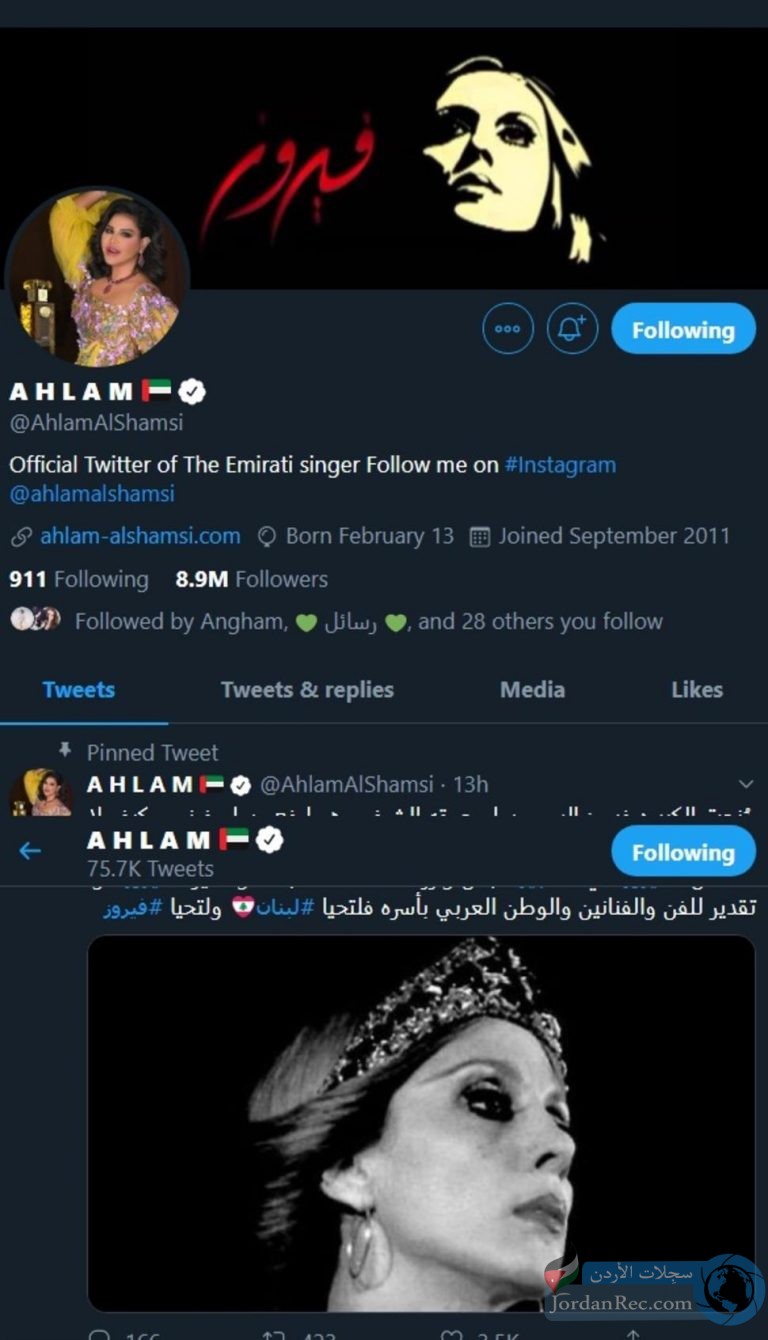Image resolution: width=768 pixels, height=1340 pixels.
Task: Tap the Following button beside the bell icon
Action: point(683,329)
